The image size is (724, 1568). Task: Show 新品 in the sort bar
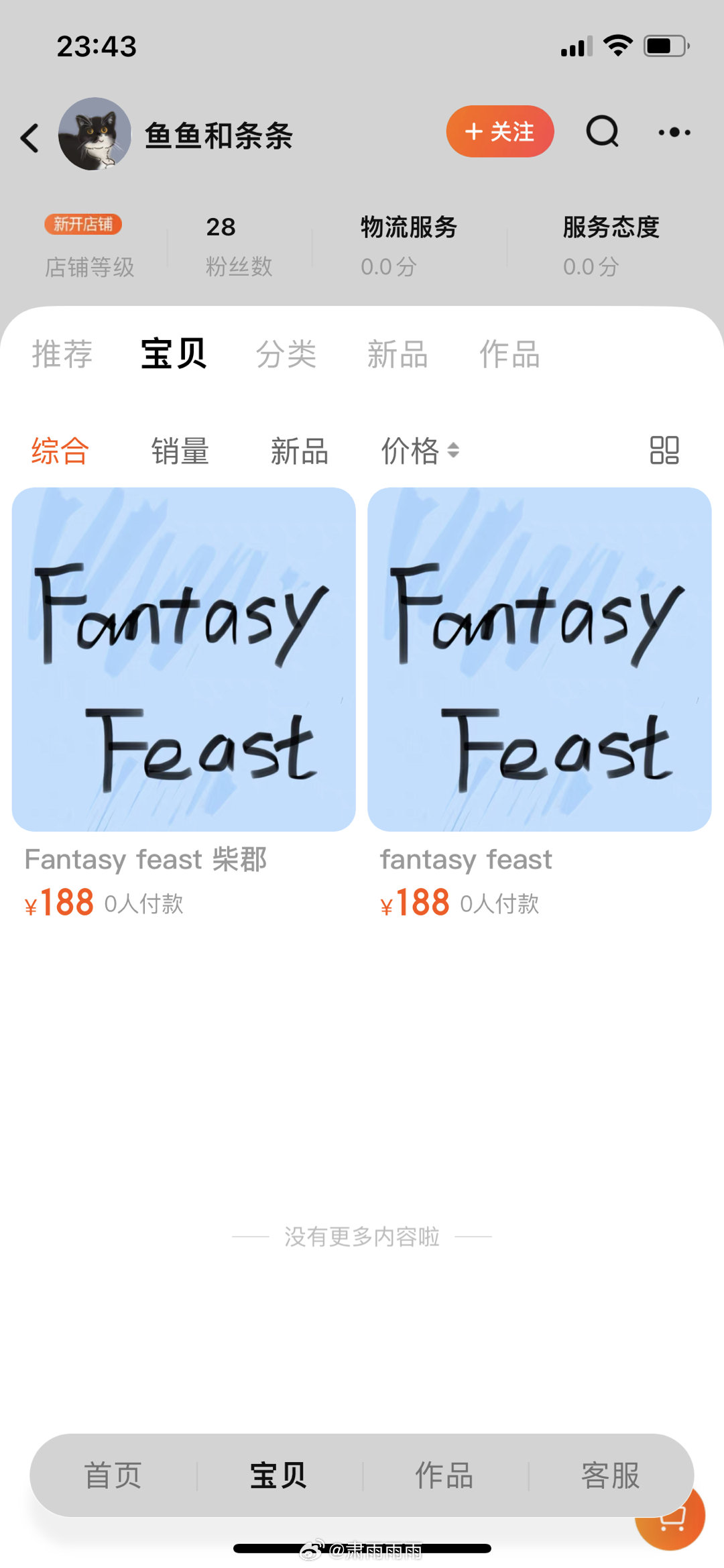pos(299,451)
